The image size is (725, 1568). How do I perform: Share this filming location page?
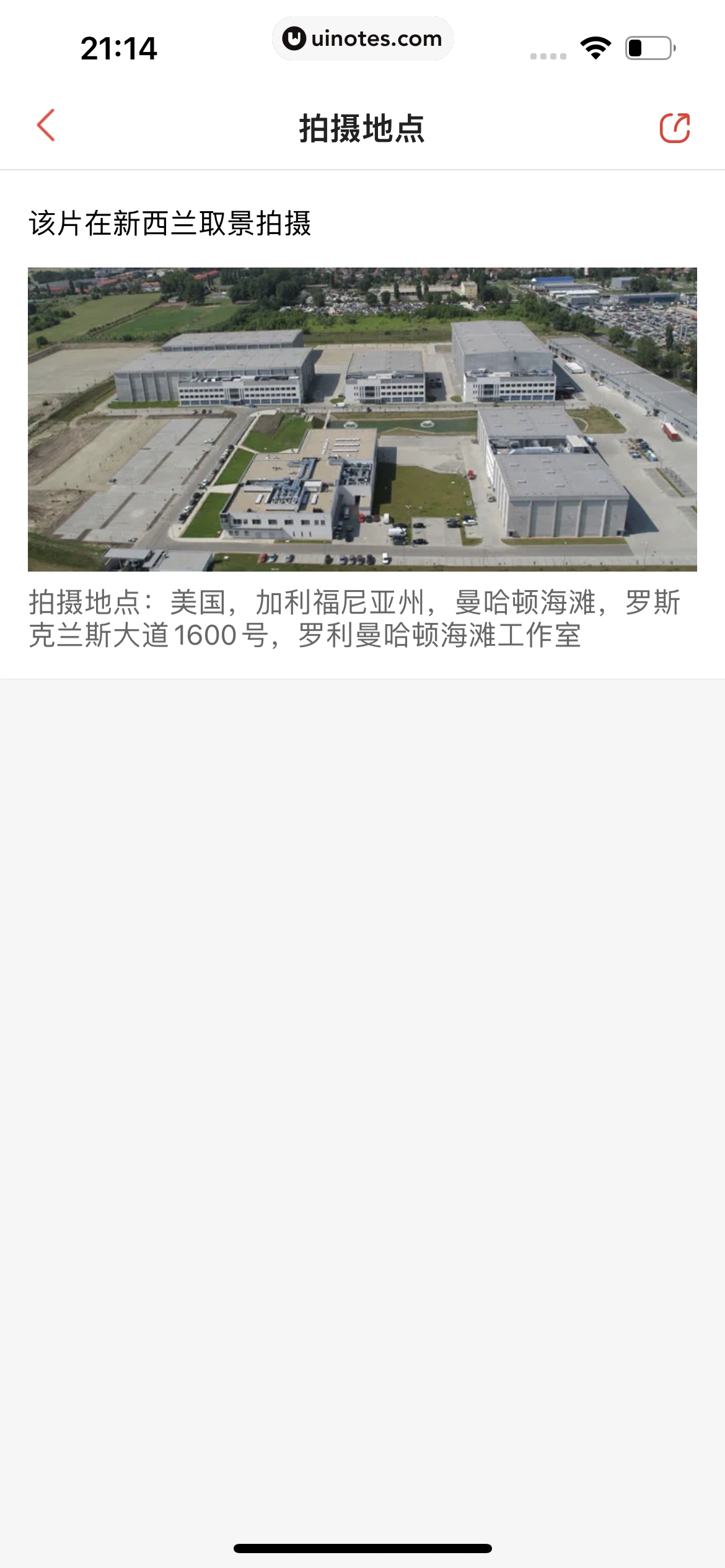[x=674, y=128]
